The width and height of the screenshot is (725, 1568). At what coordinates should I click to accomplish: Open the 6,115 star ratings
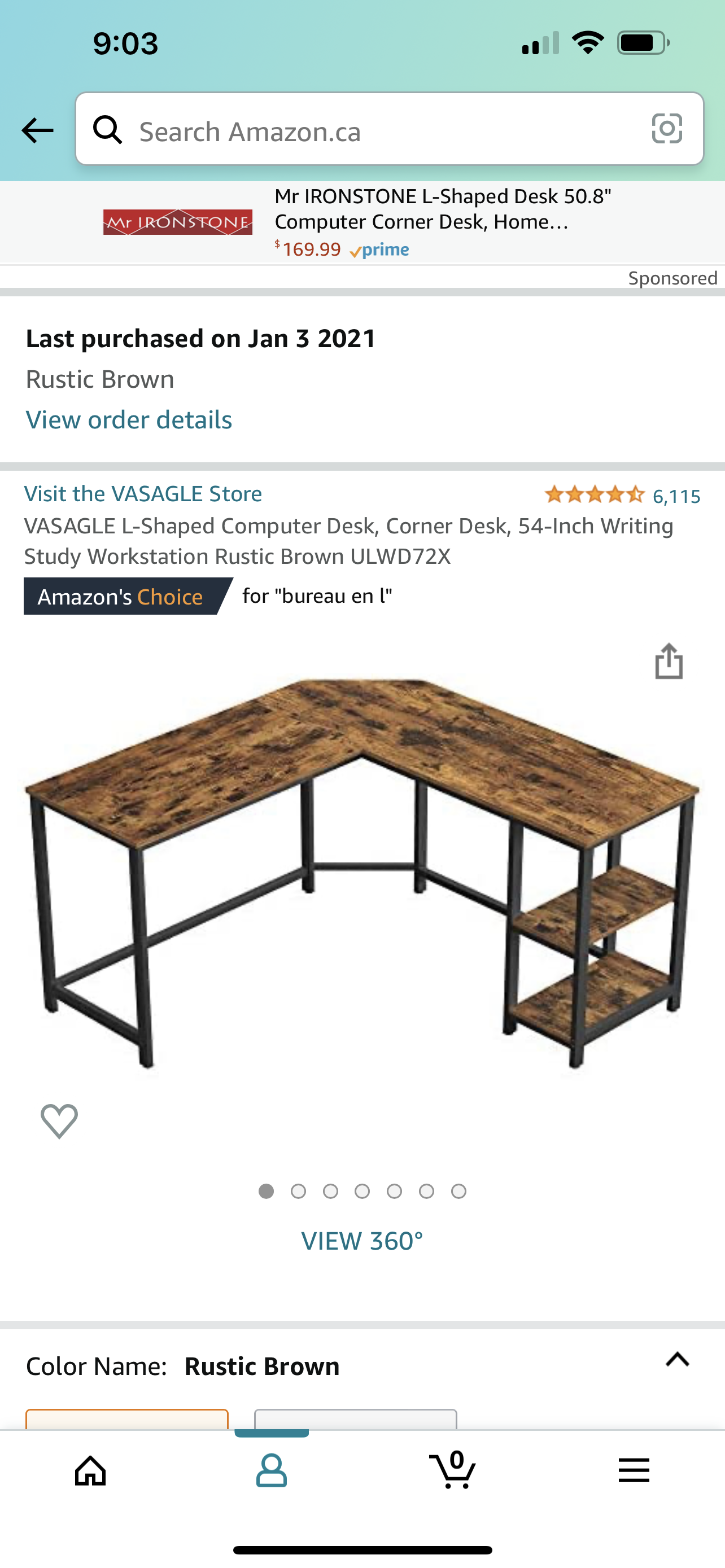click(622, 496)
